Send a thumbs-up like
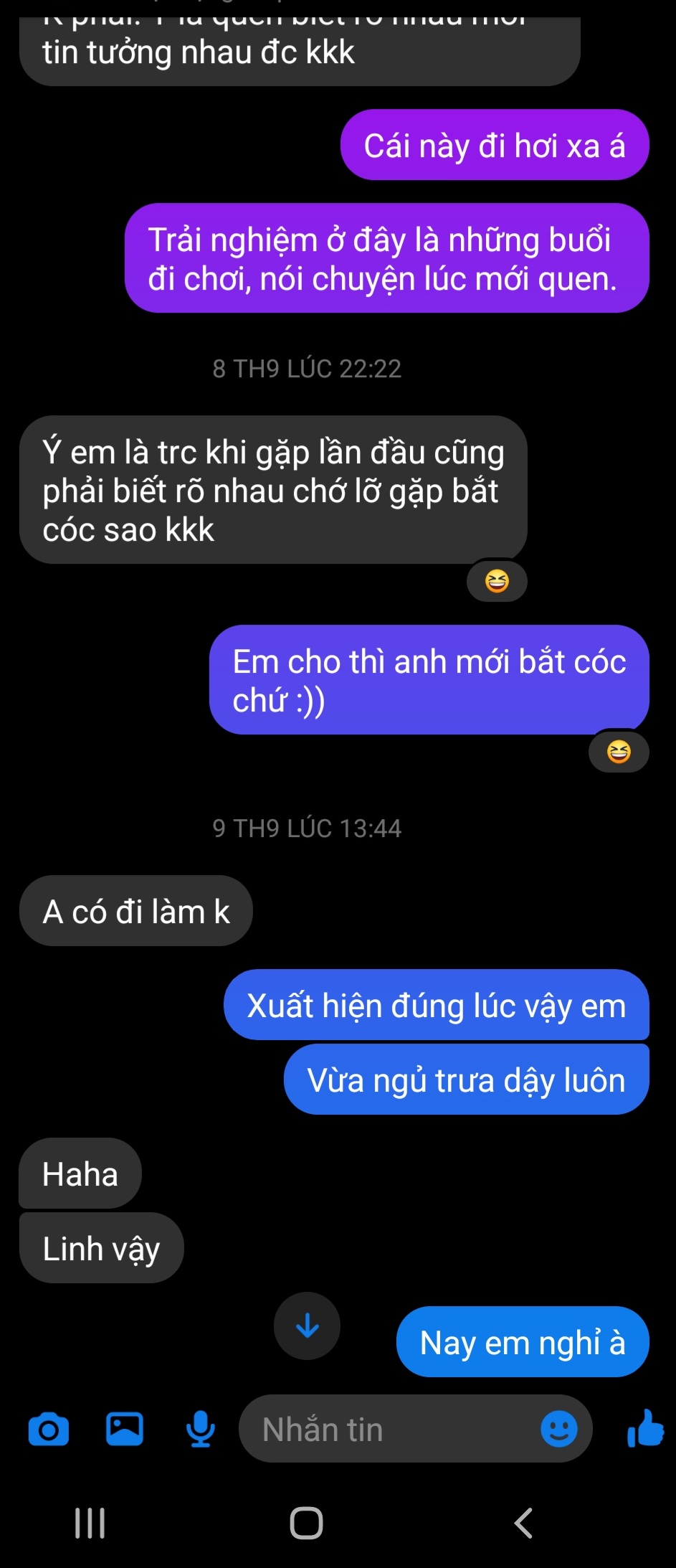676x1568 pixels. [645, 1429]
